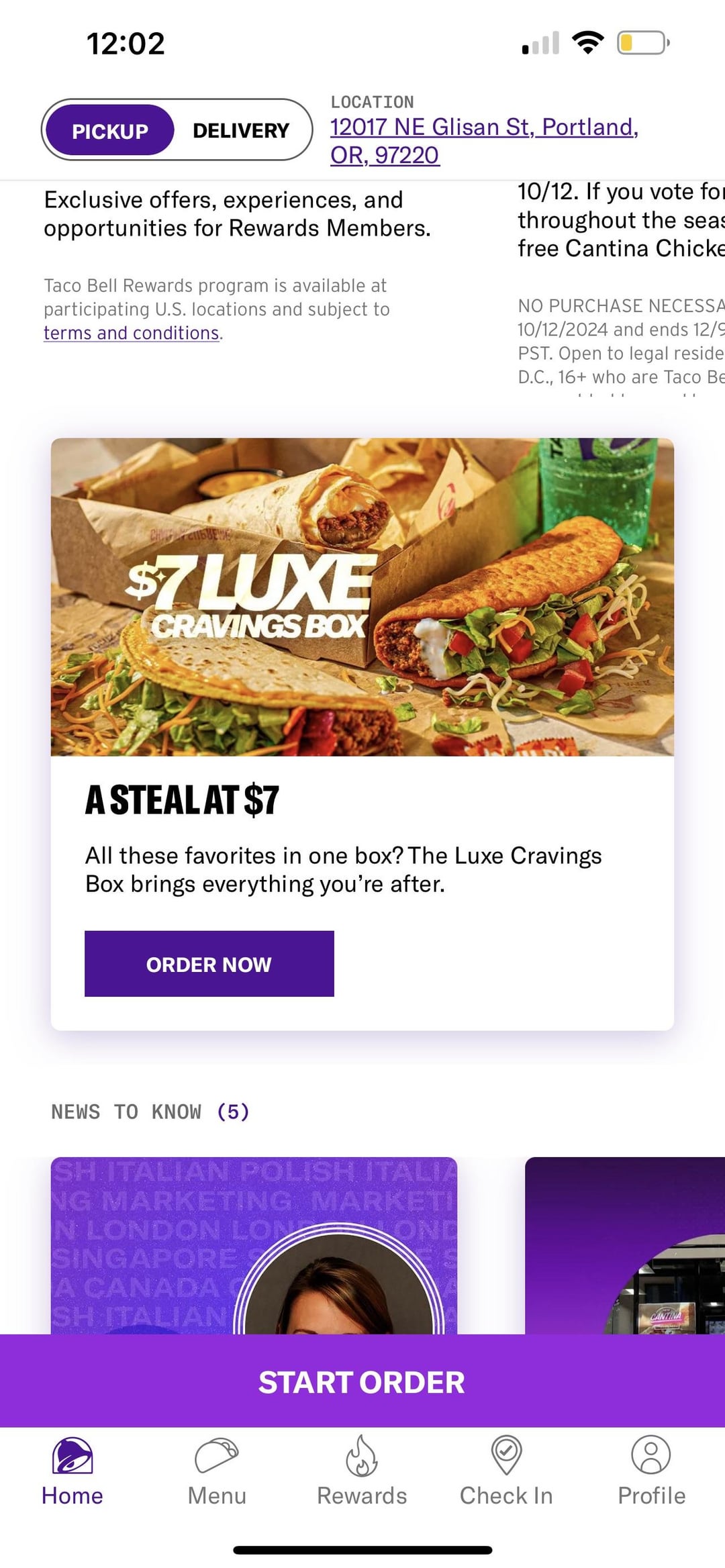
Task: Open the rewards terms and conditions link
Action: tap(132, 333)
